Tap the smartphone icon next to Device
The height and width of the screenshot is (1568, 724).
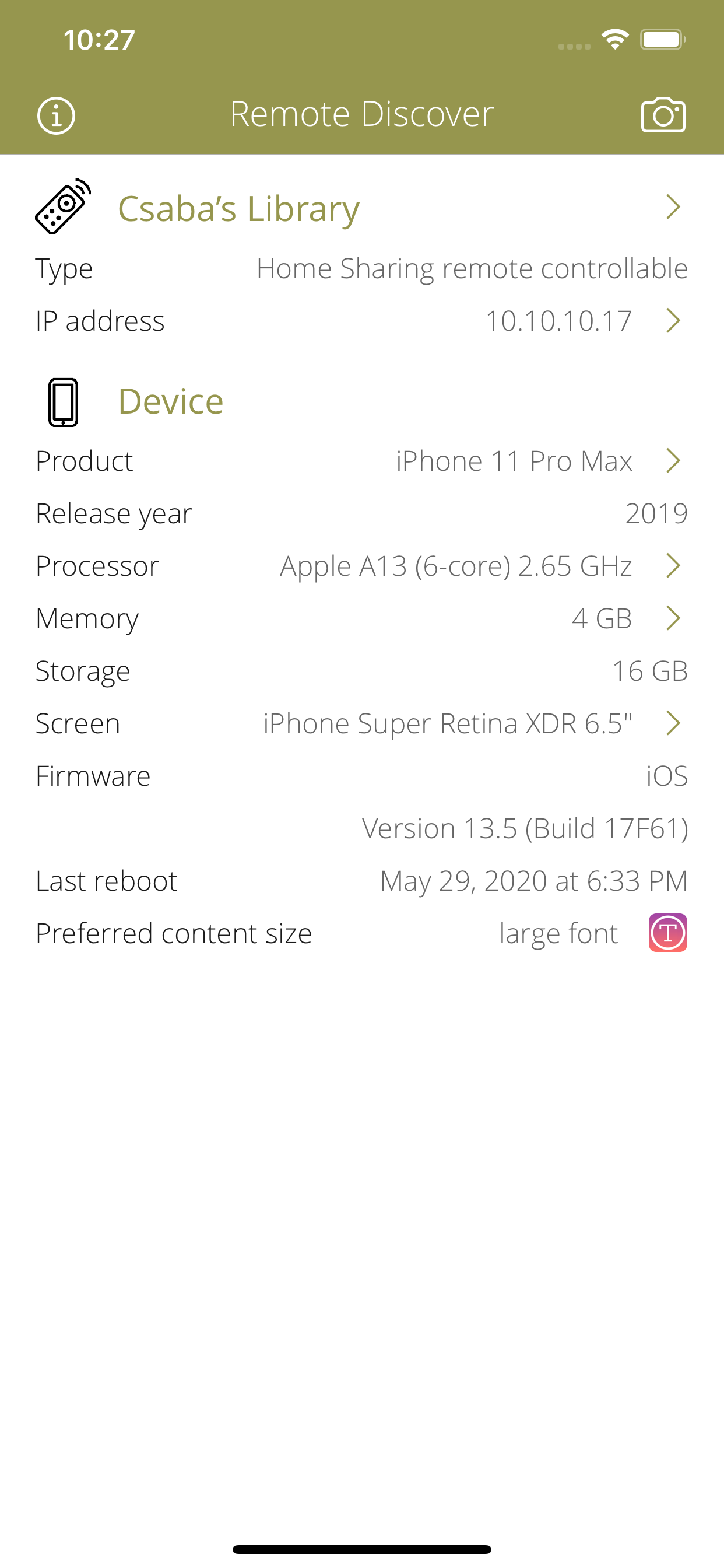pos(63,402)
